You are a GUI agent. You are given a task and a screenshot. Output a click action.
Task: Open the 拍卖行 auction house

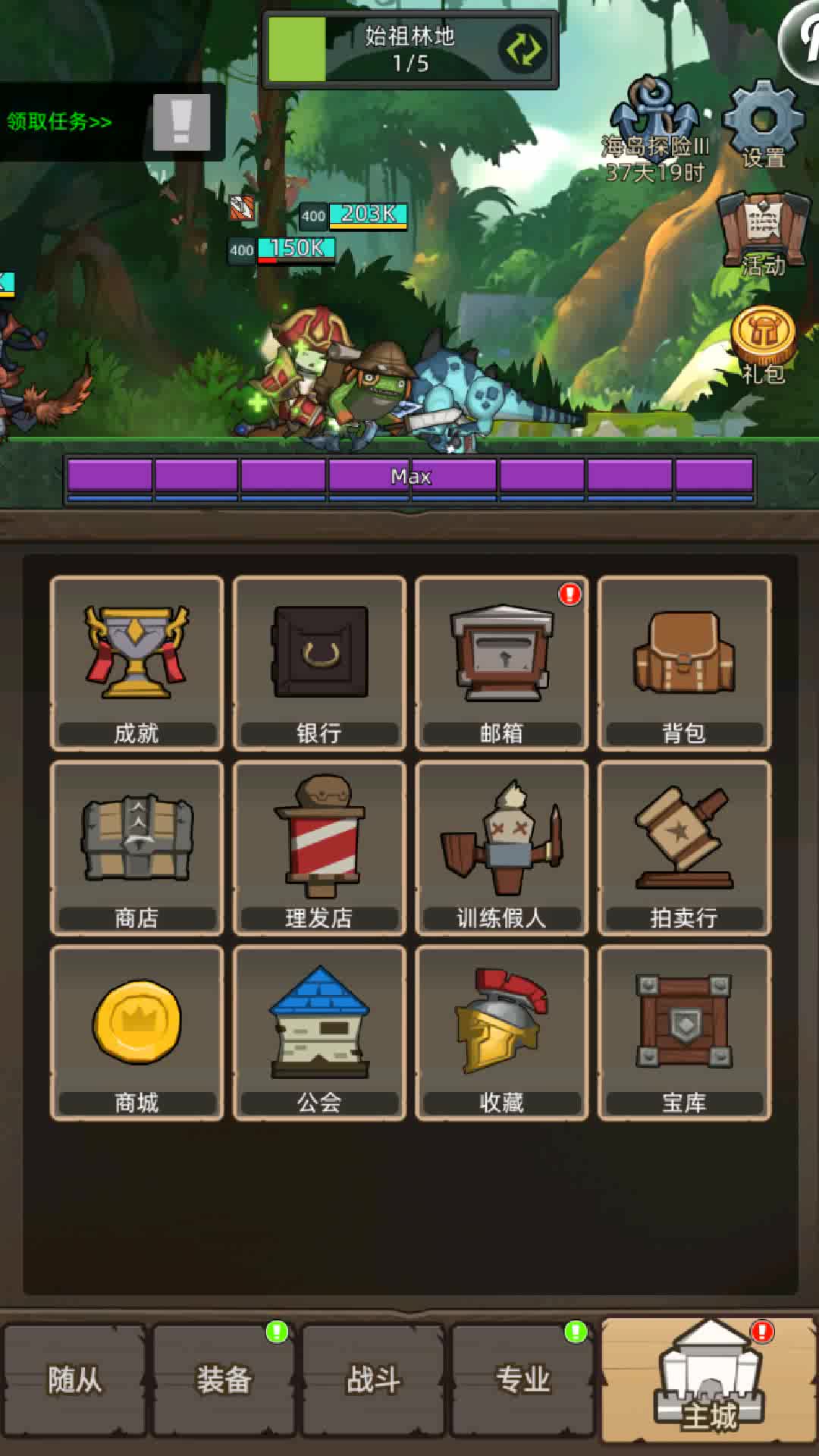(x=684, y=849)
